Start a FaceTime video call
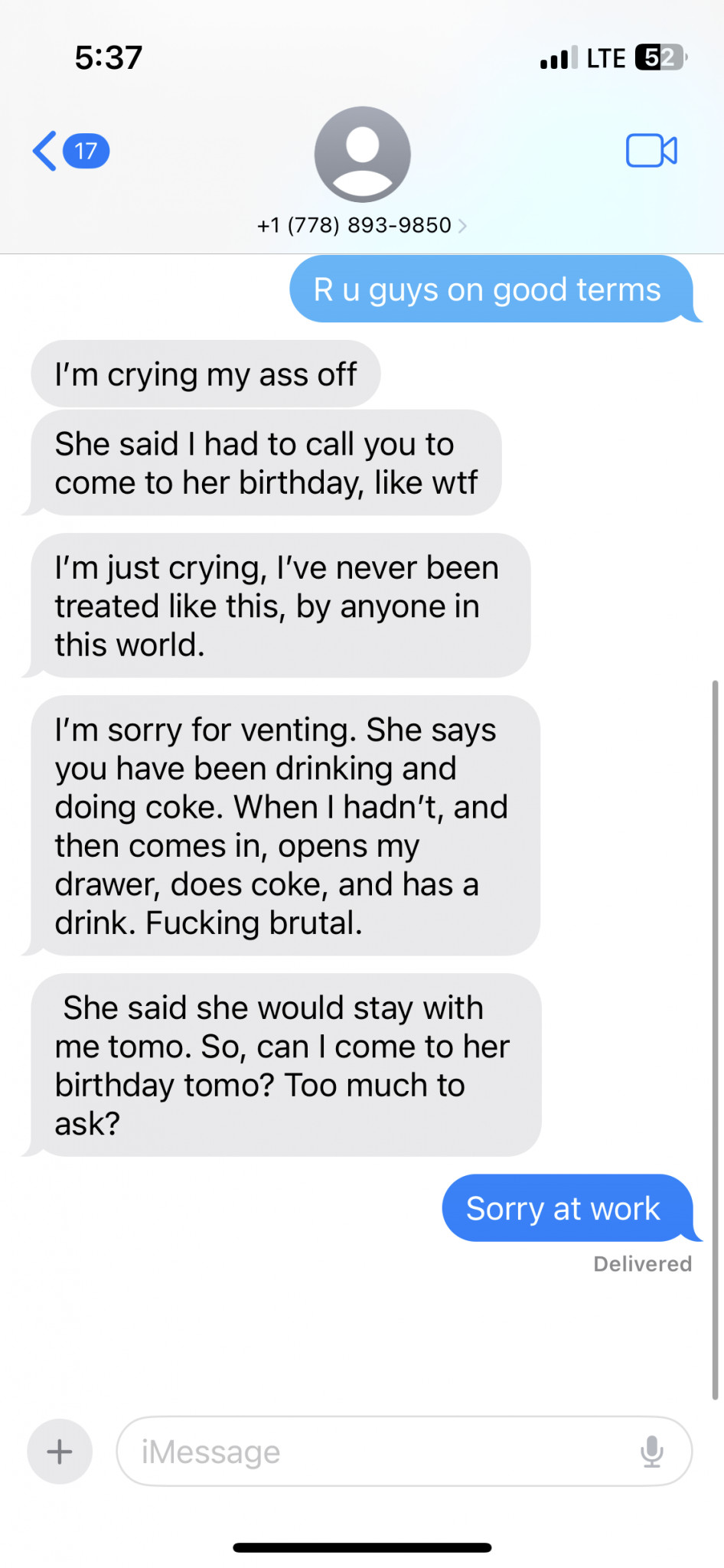The image size is (724, 1568). pos(651,150)
